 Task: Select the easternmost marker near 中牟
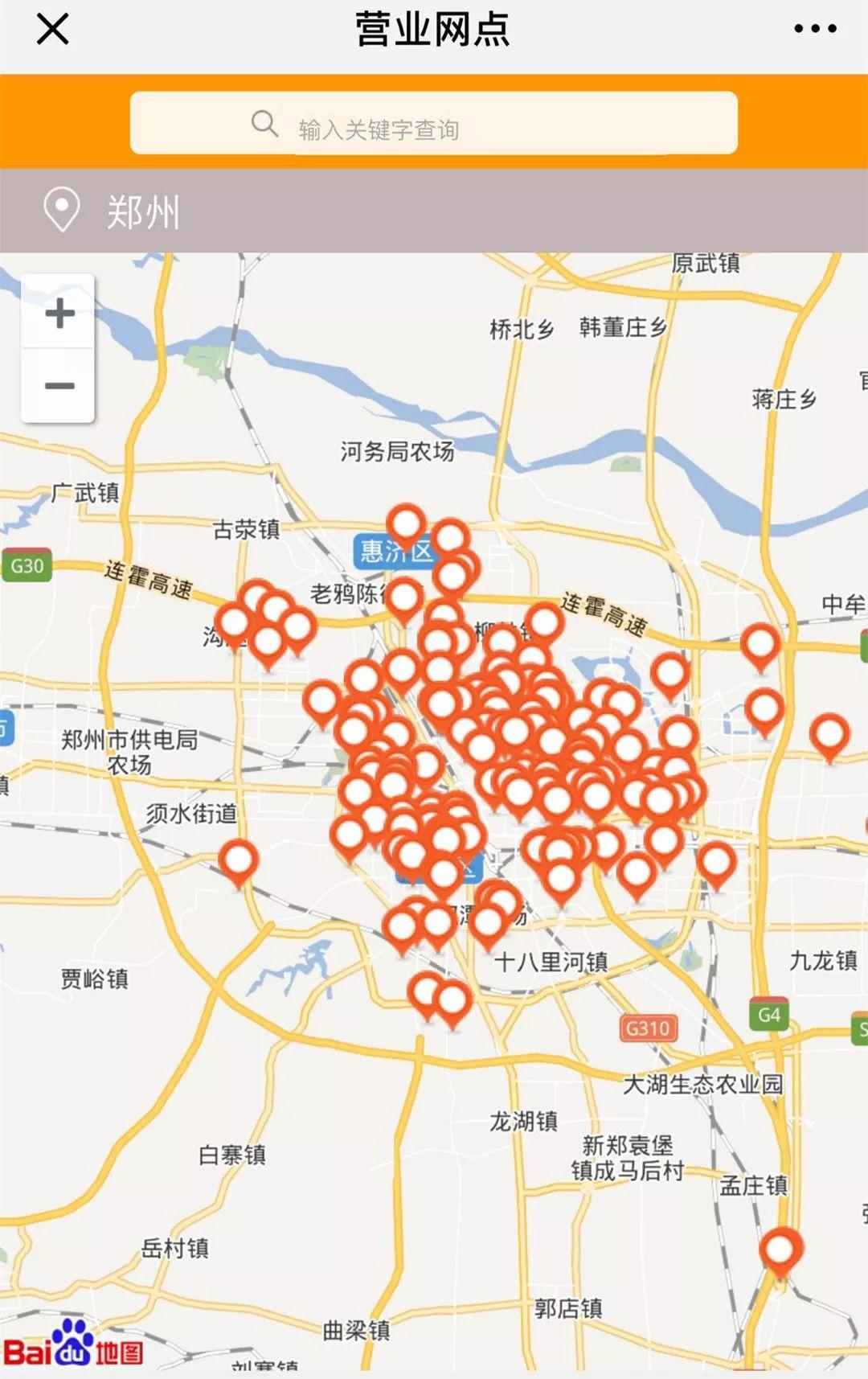[x=829, y=733]
